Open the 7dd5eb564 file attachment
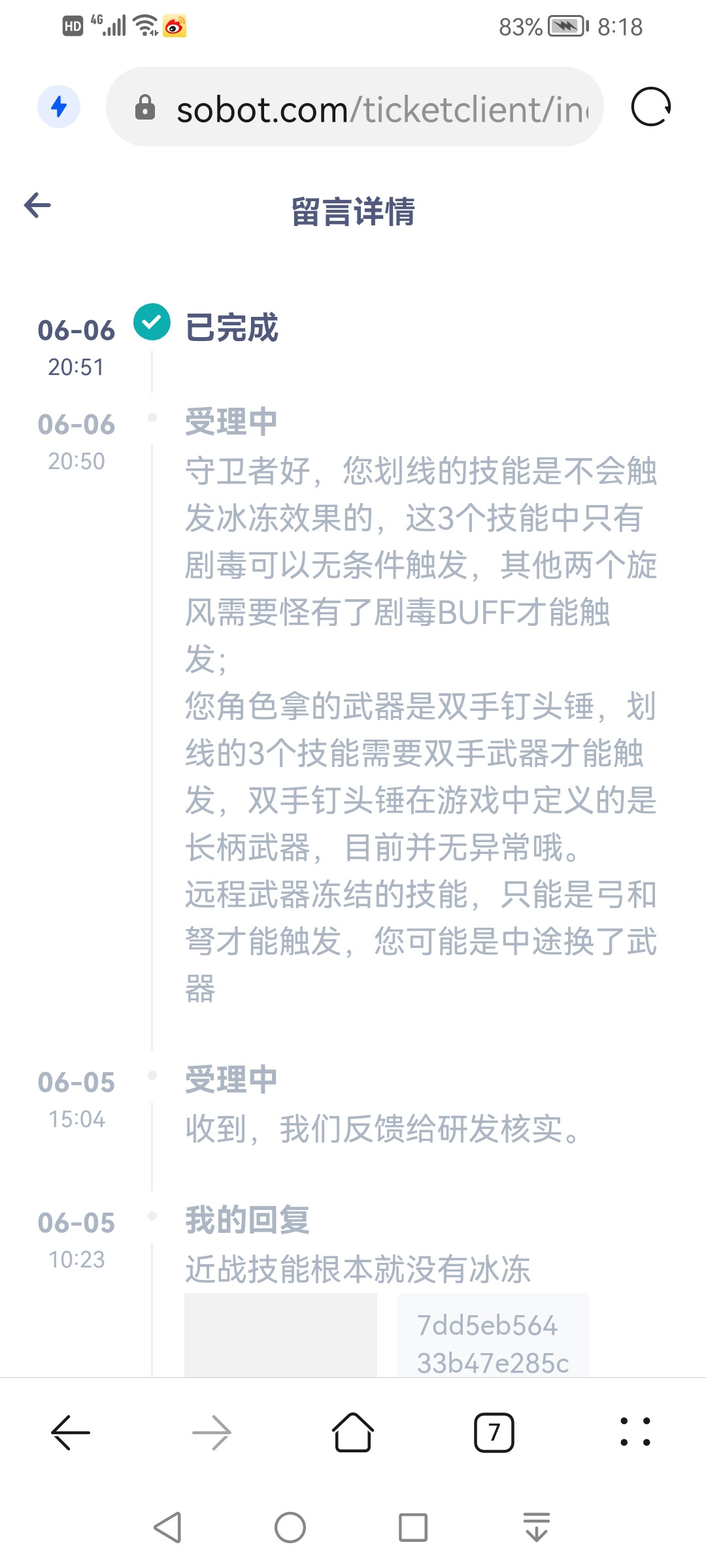This screenshot has height=1568, width=706. (493, 1335)
